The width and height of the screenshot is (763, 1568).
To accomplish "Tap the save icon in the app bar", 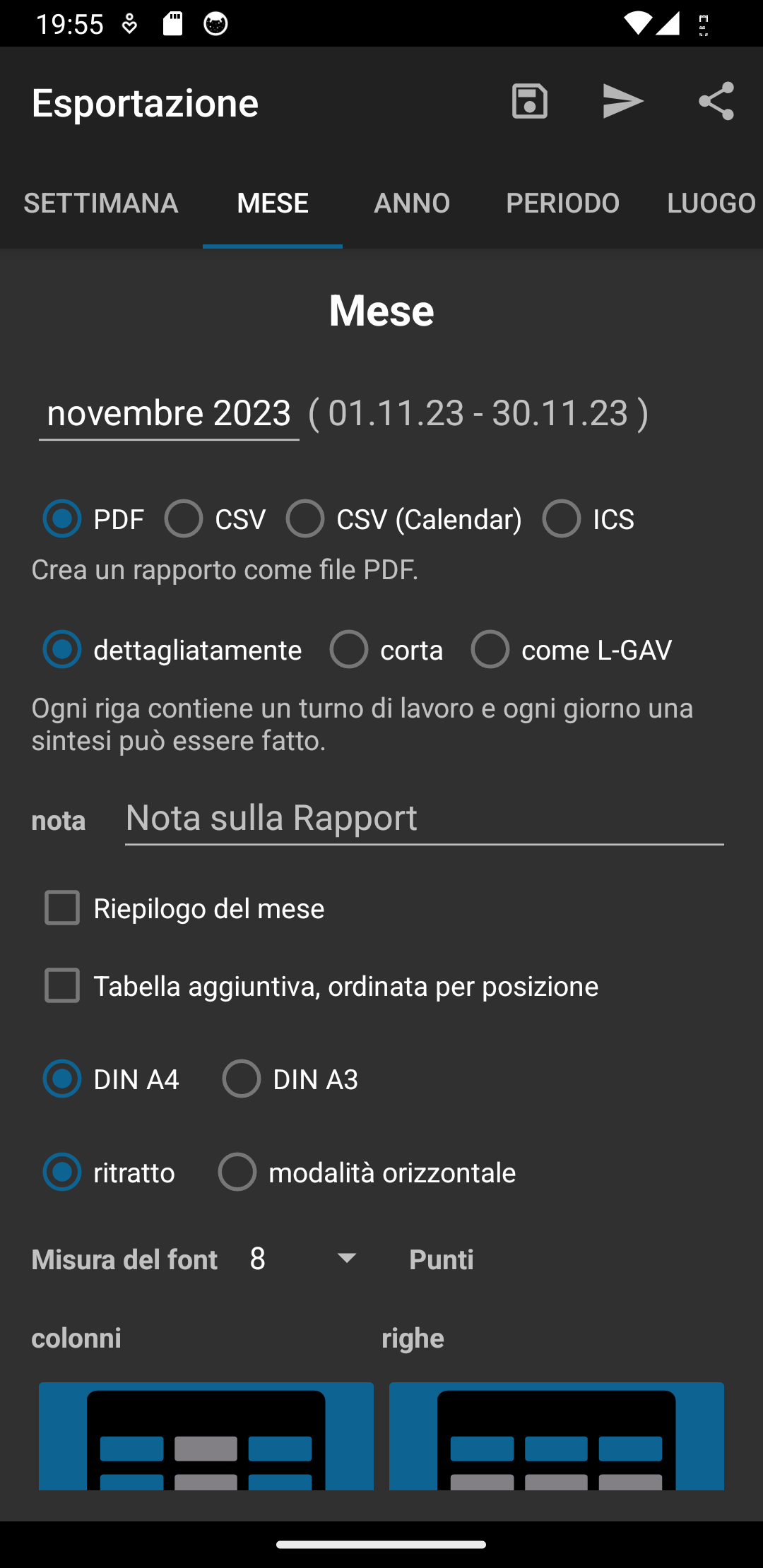I will point(530,101).
